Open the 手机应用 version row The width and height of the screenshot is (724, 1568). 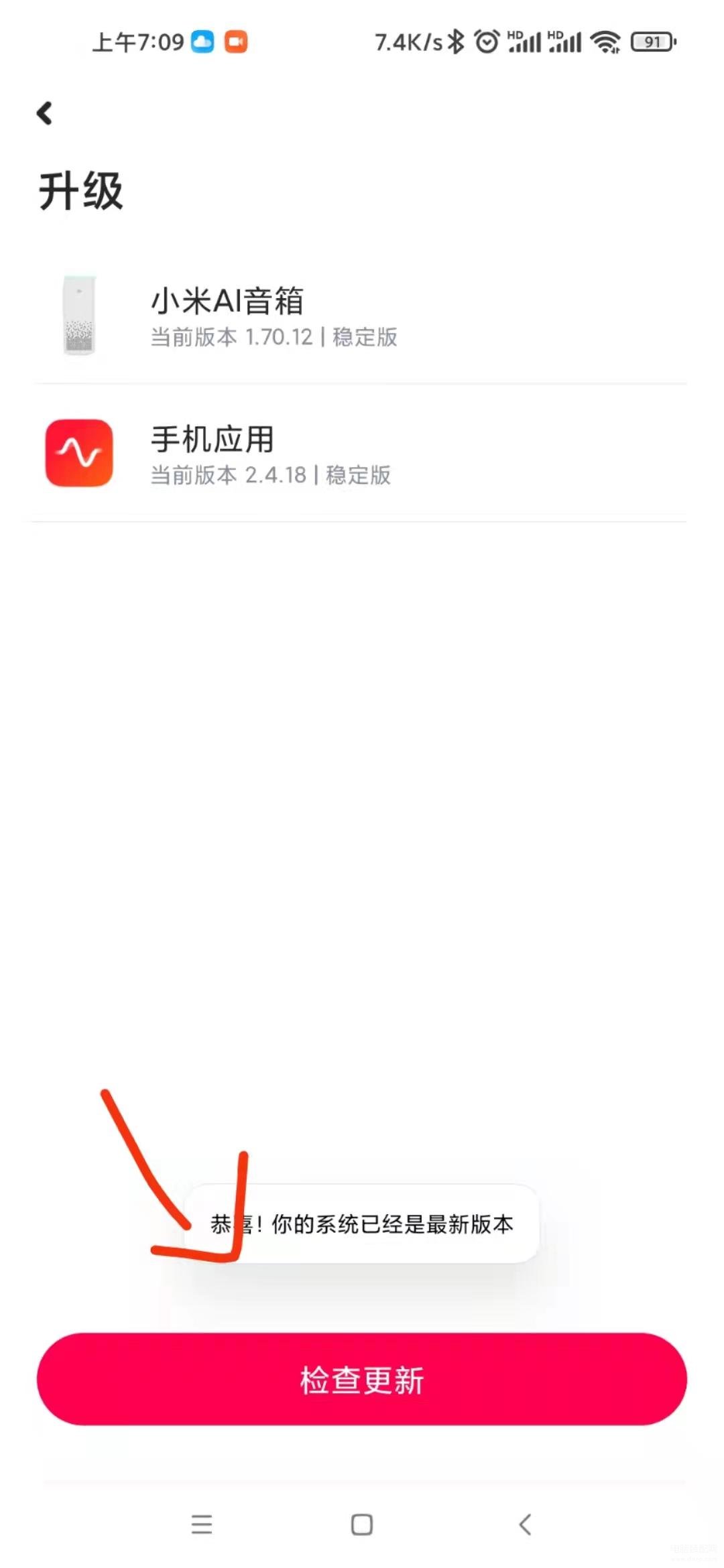point(361,454)
